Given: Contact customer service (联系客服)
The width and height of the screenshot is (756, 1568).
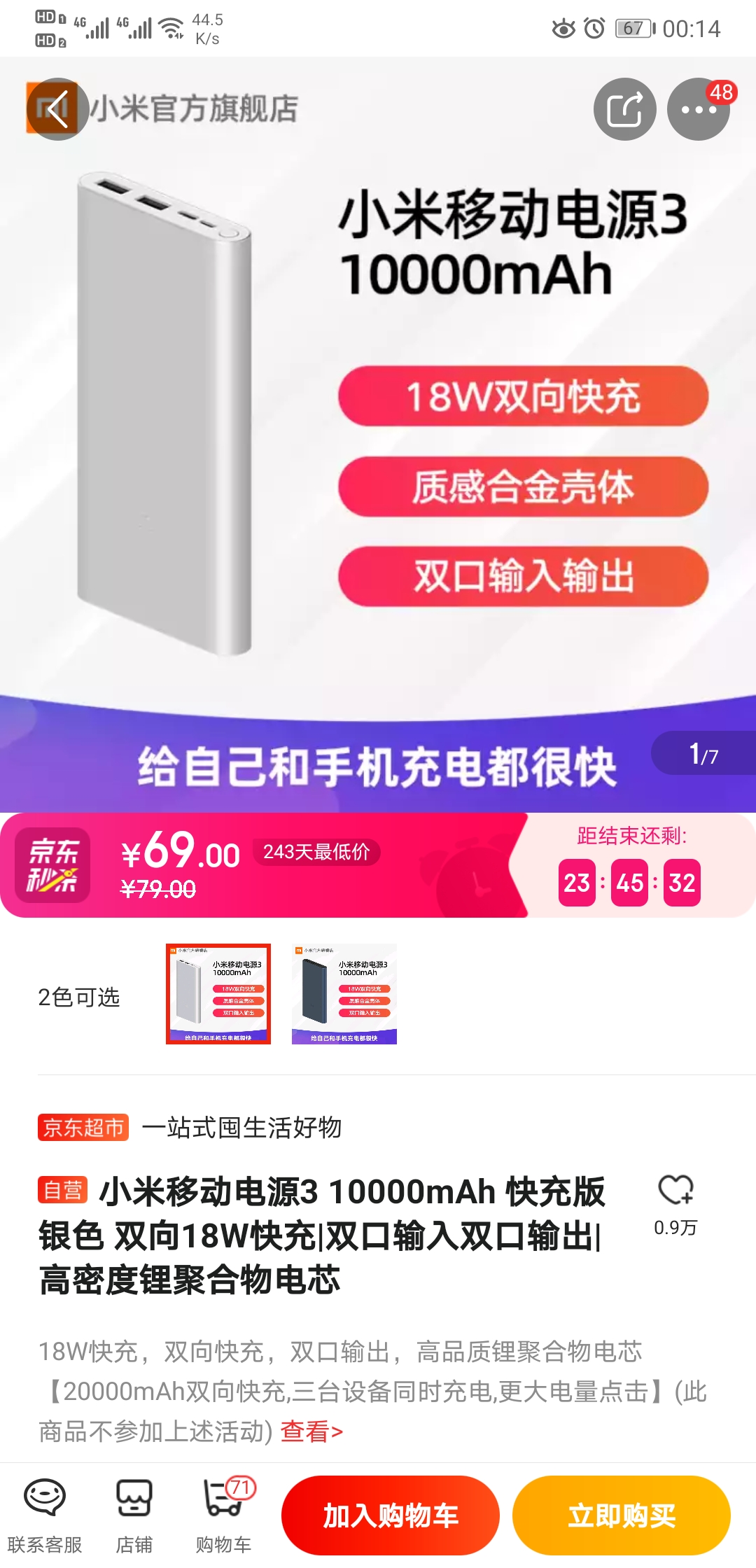Looking at the screenshot, I should (x=45, y=1513).
